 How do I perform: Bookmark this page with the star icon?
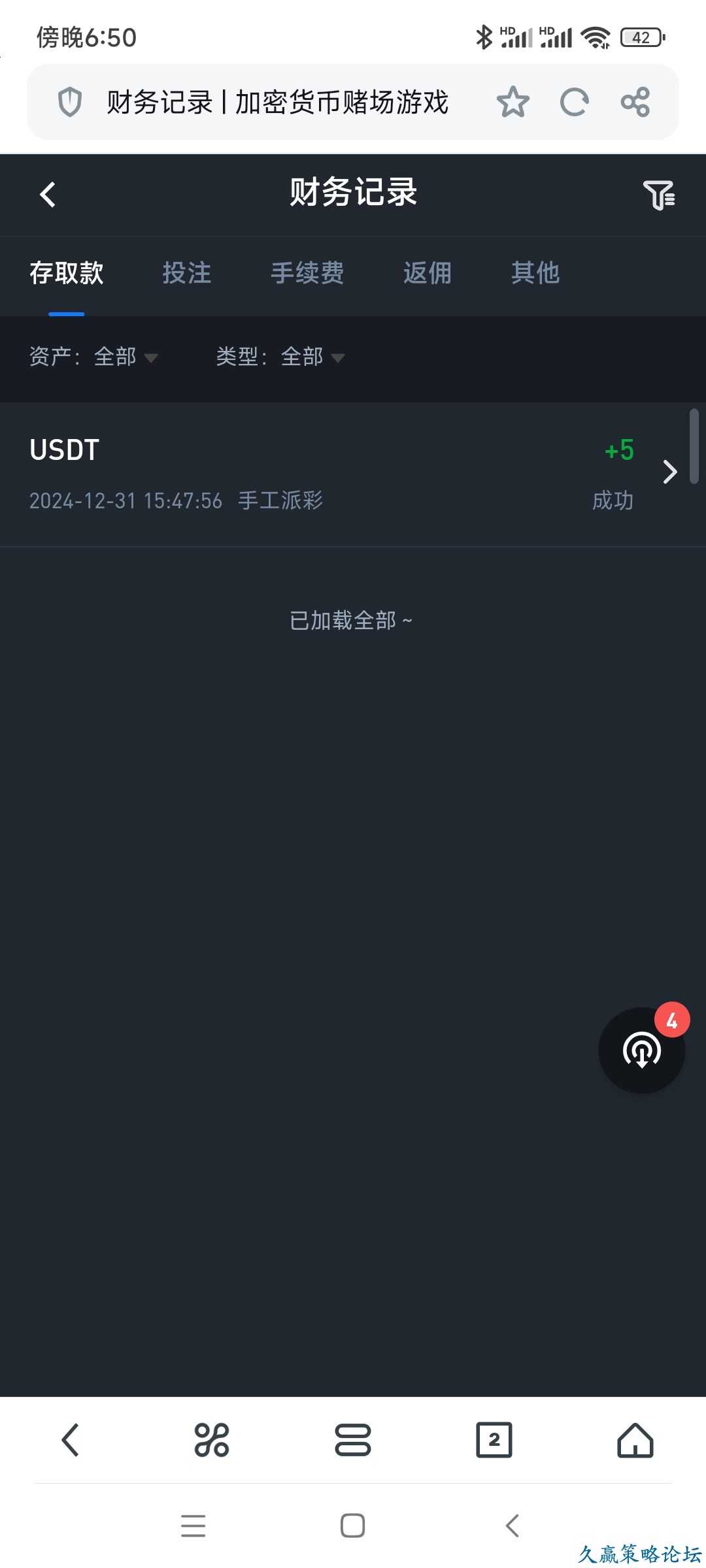tap(513, 102)
